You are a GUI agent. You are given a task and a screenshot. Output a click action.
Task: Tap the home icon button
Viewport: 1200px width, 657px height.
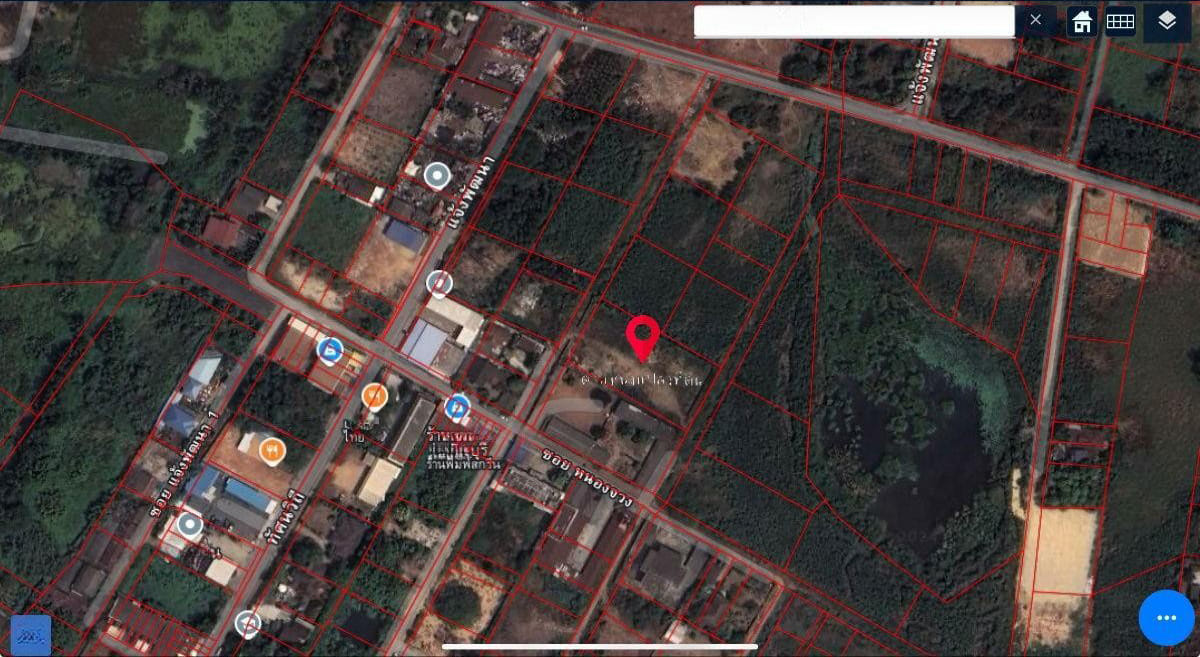tap(1081, 21)
